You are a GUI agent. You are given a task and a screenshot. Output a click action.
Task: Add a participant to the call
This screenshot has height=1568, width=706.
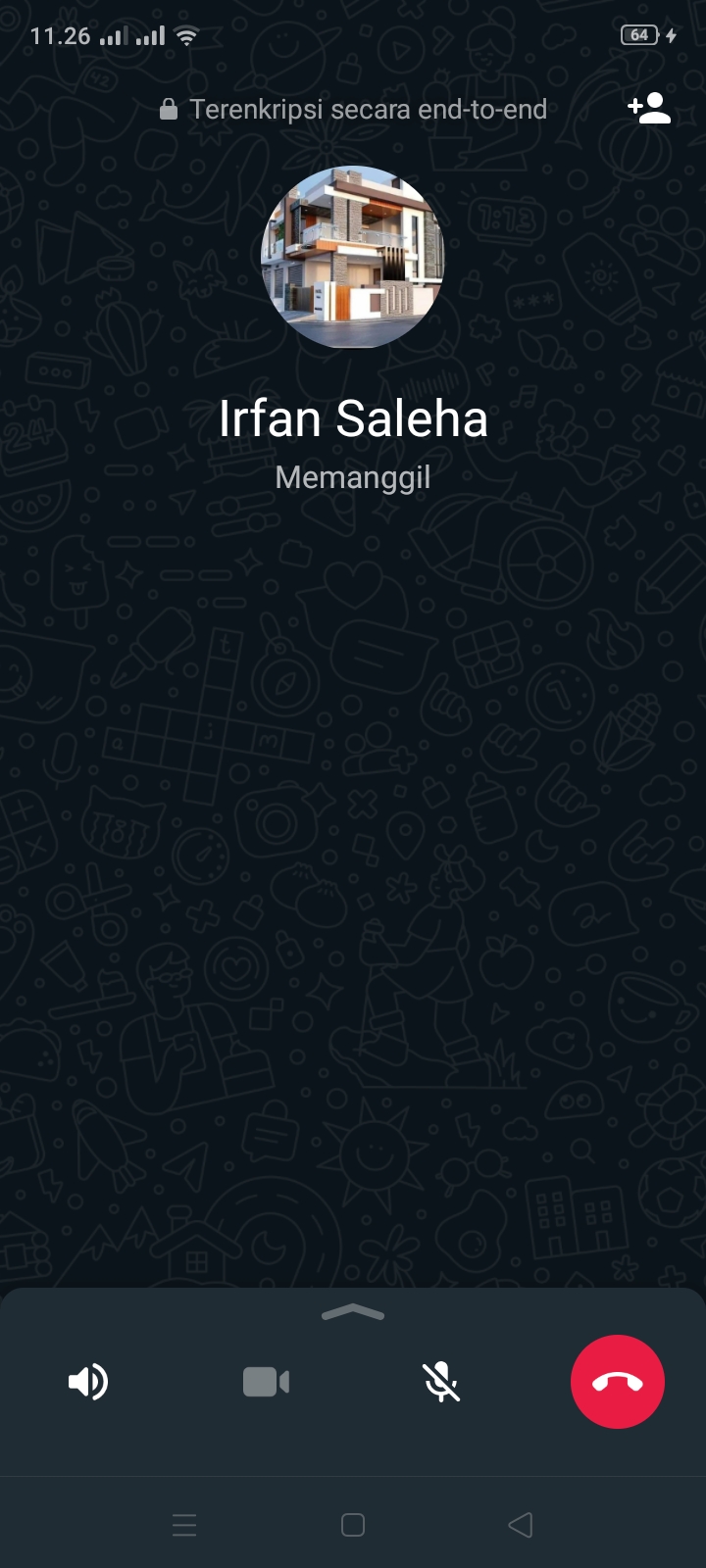[649, 108]
